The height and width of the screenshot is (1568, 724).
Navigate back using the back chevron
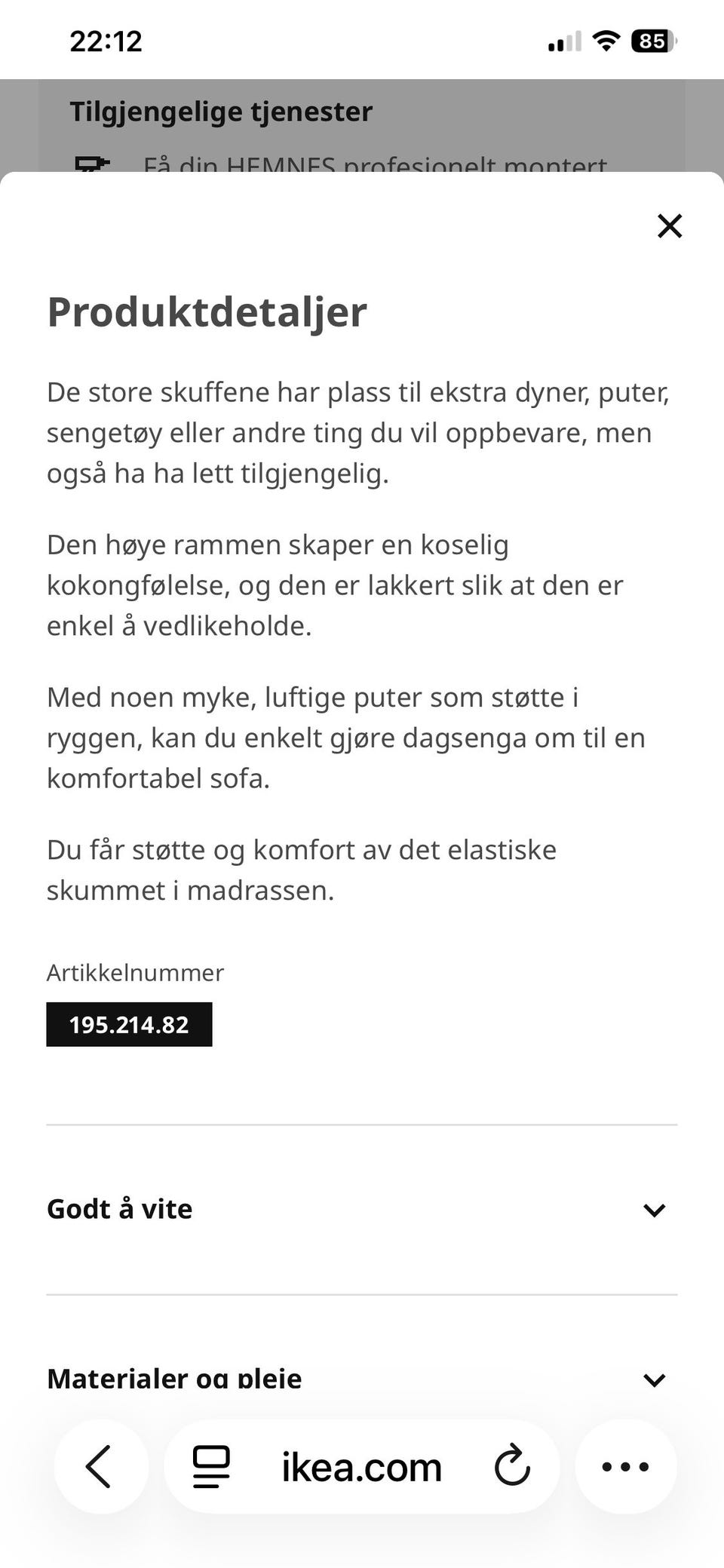pos(100,1465)
